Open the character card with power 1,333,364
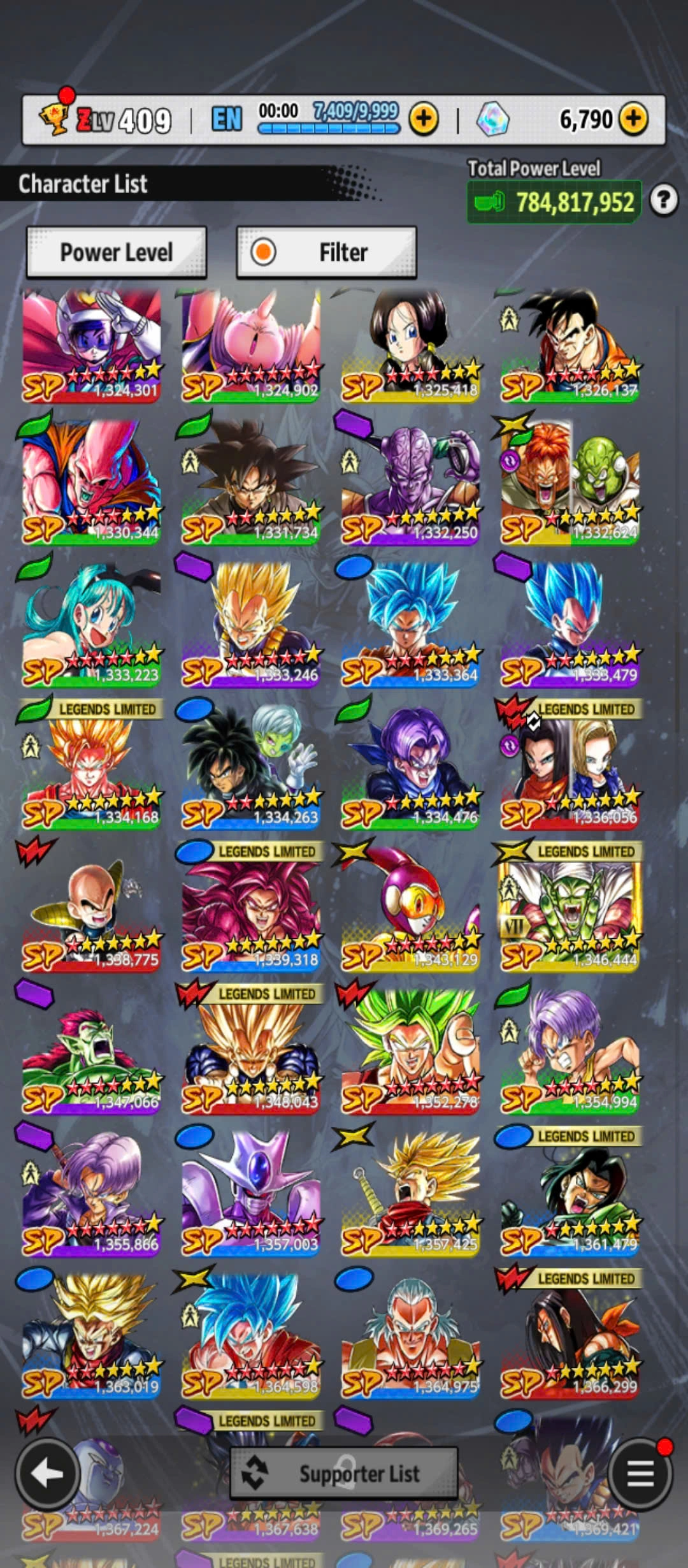Viewport: 688px width, 1568px height. (410, 629)
